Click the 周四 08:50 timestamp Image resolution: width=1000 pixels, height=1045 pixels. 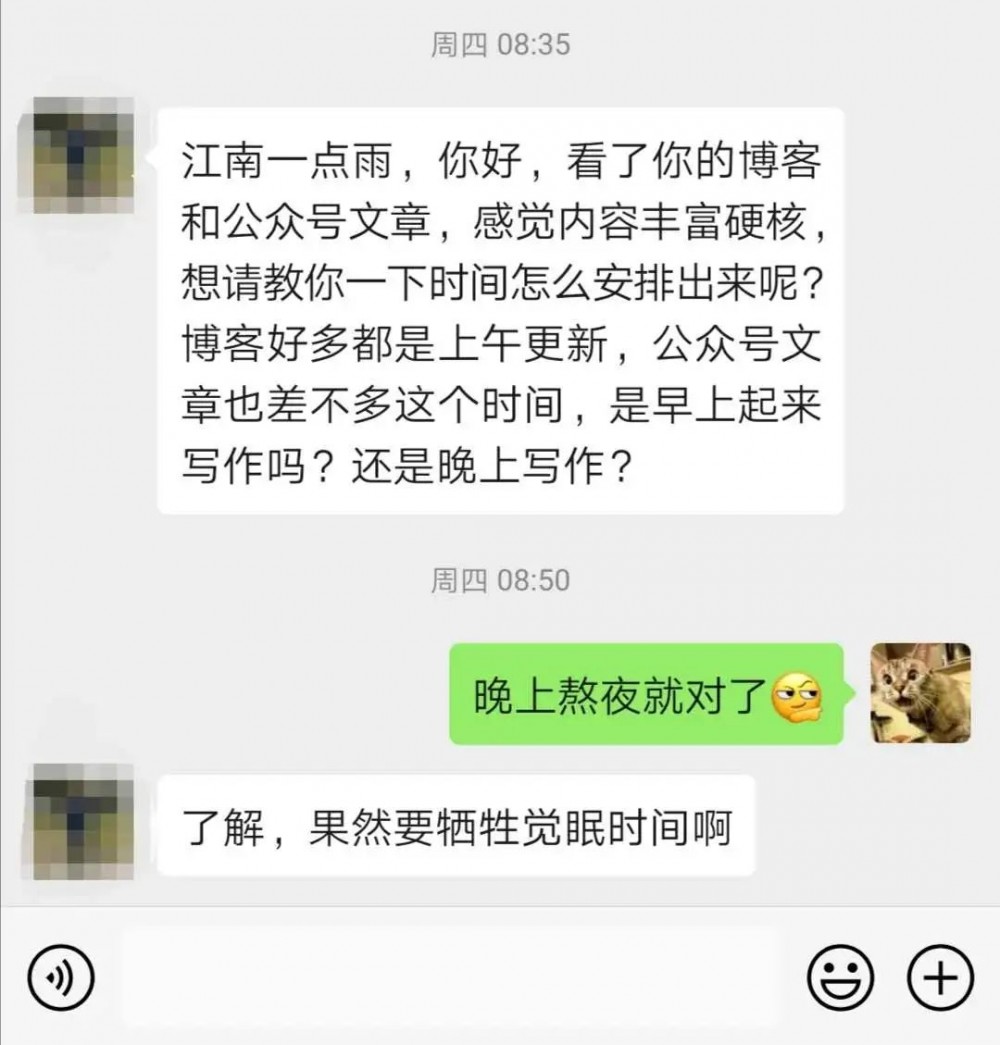point(500,578)
